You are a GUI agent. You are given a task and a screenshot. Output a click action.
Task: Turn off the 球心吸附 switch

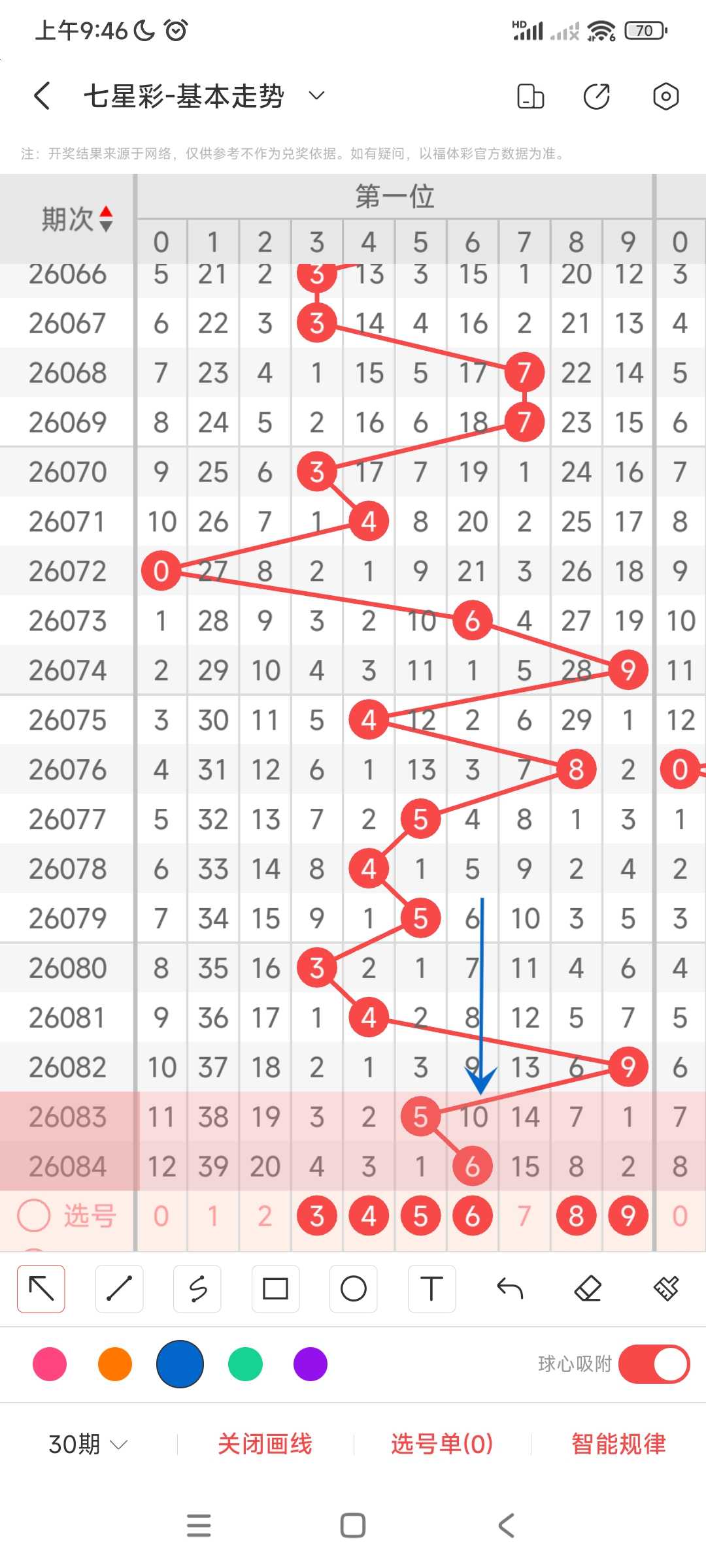(654, 1364)
